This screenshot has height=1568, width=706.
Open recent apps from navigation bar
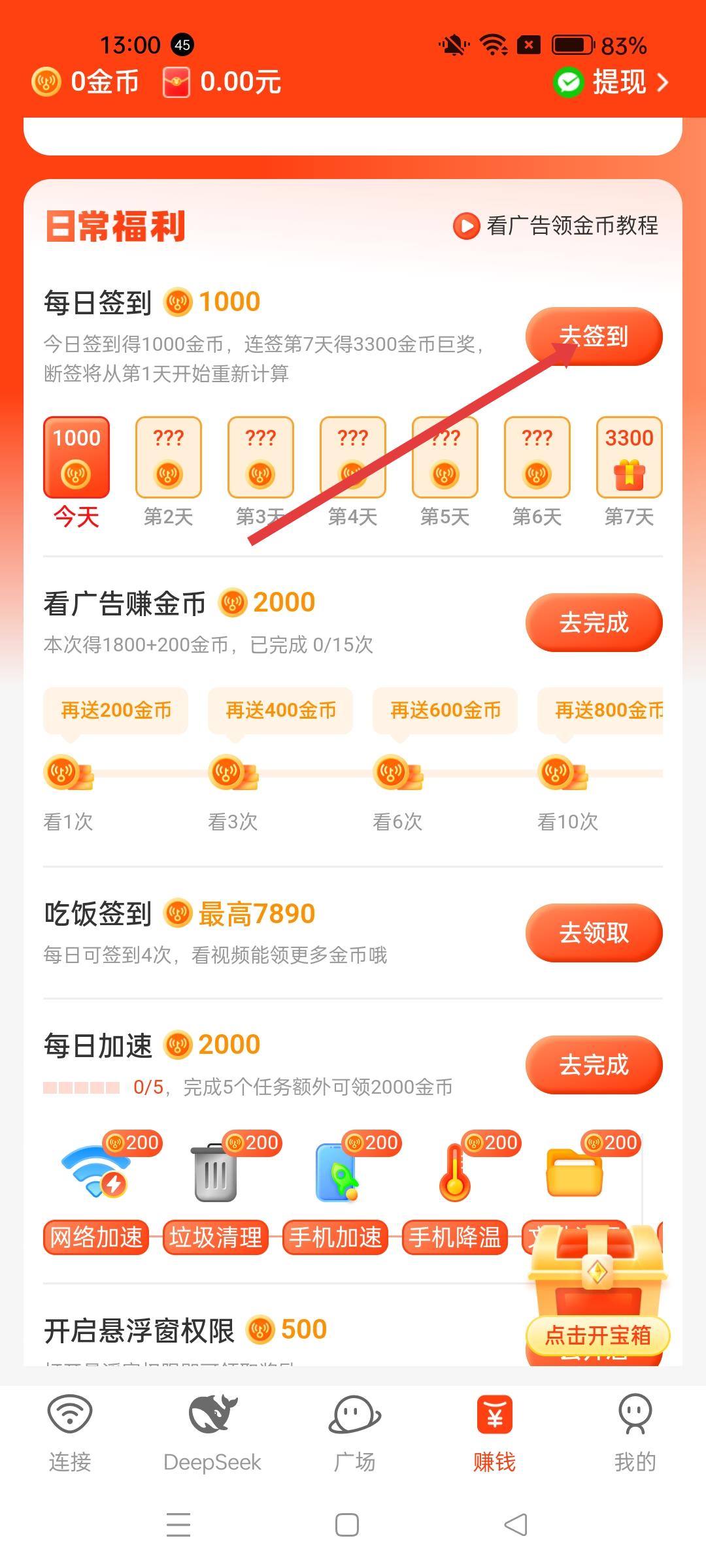[x=178, y=1525]
